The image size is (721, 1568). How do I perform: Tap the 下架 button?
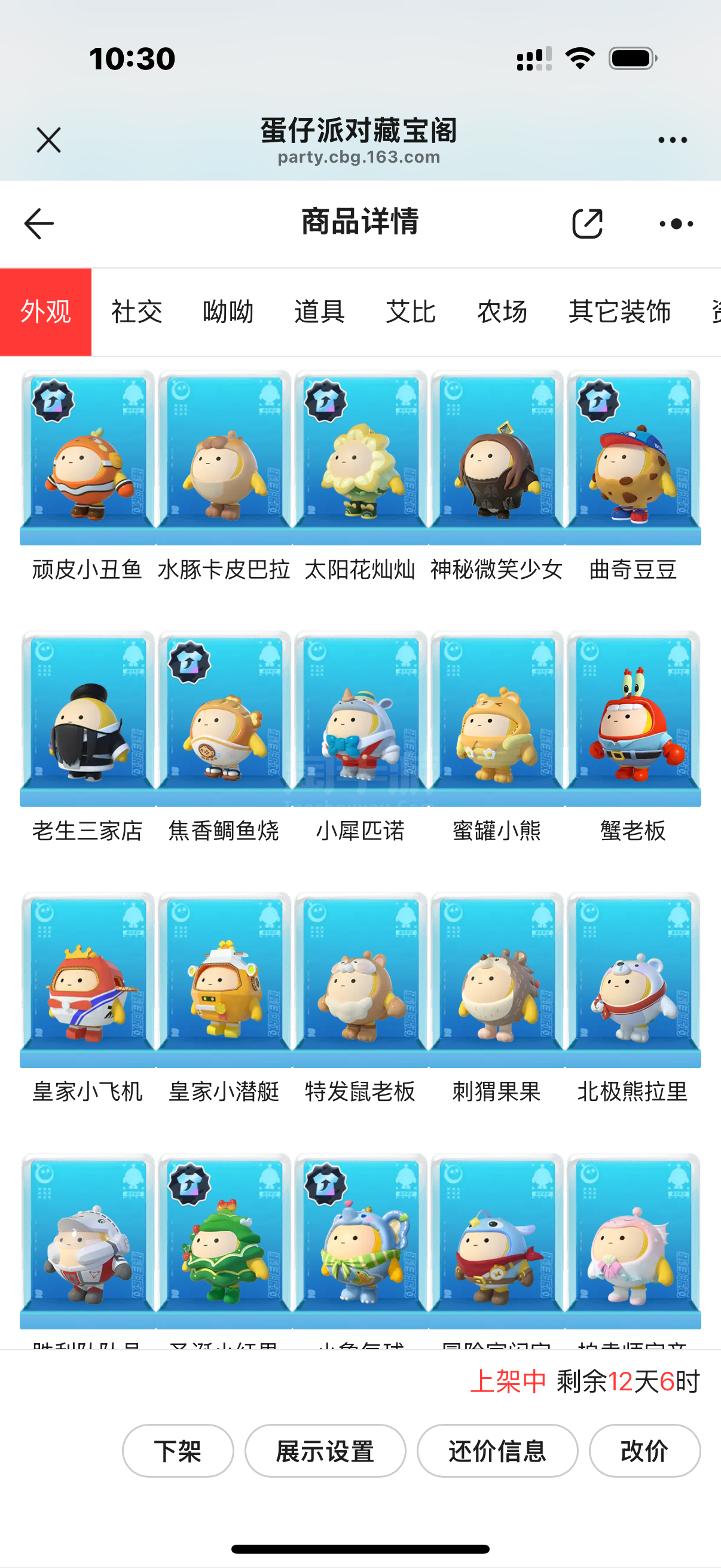178,1451
